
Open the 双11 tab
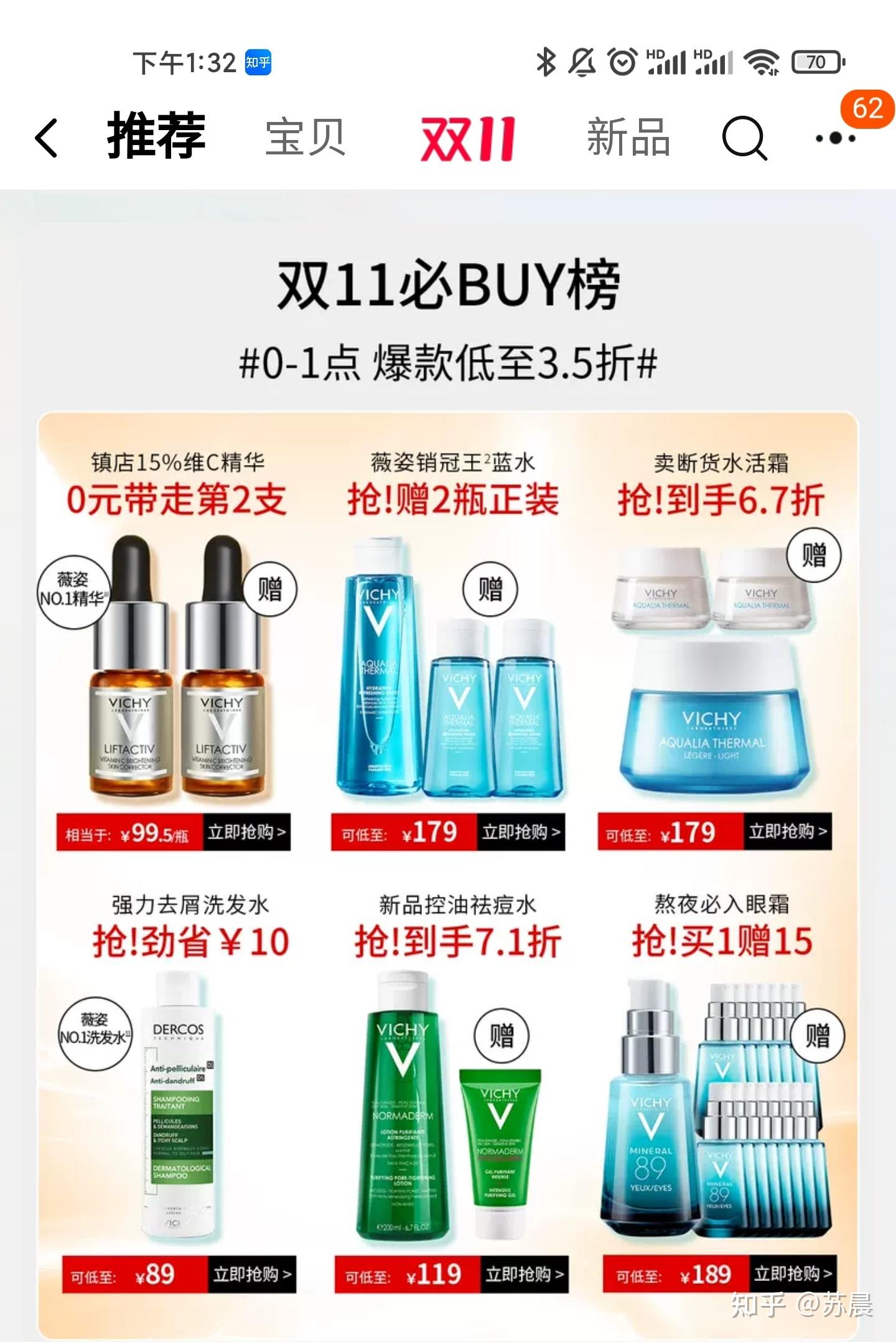click(x=468, y=138)
